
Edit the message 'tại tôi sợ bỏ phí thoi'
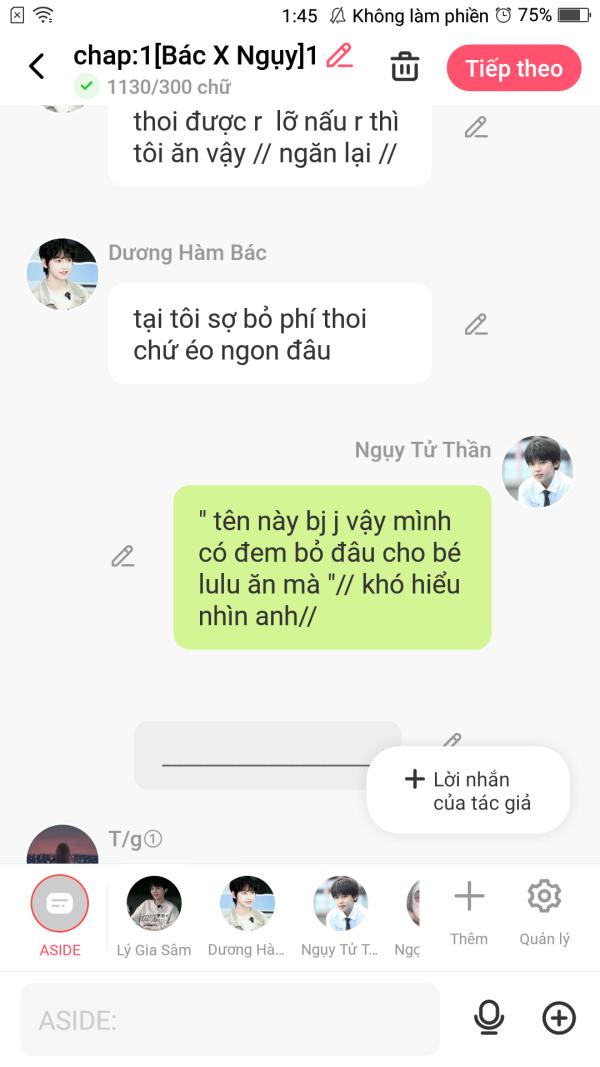pos(476,325)
